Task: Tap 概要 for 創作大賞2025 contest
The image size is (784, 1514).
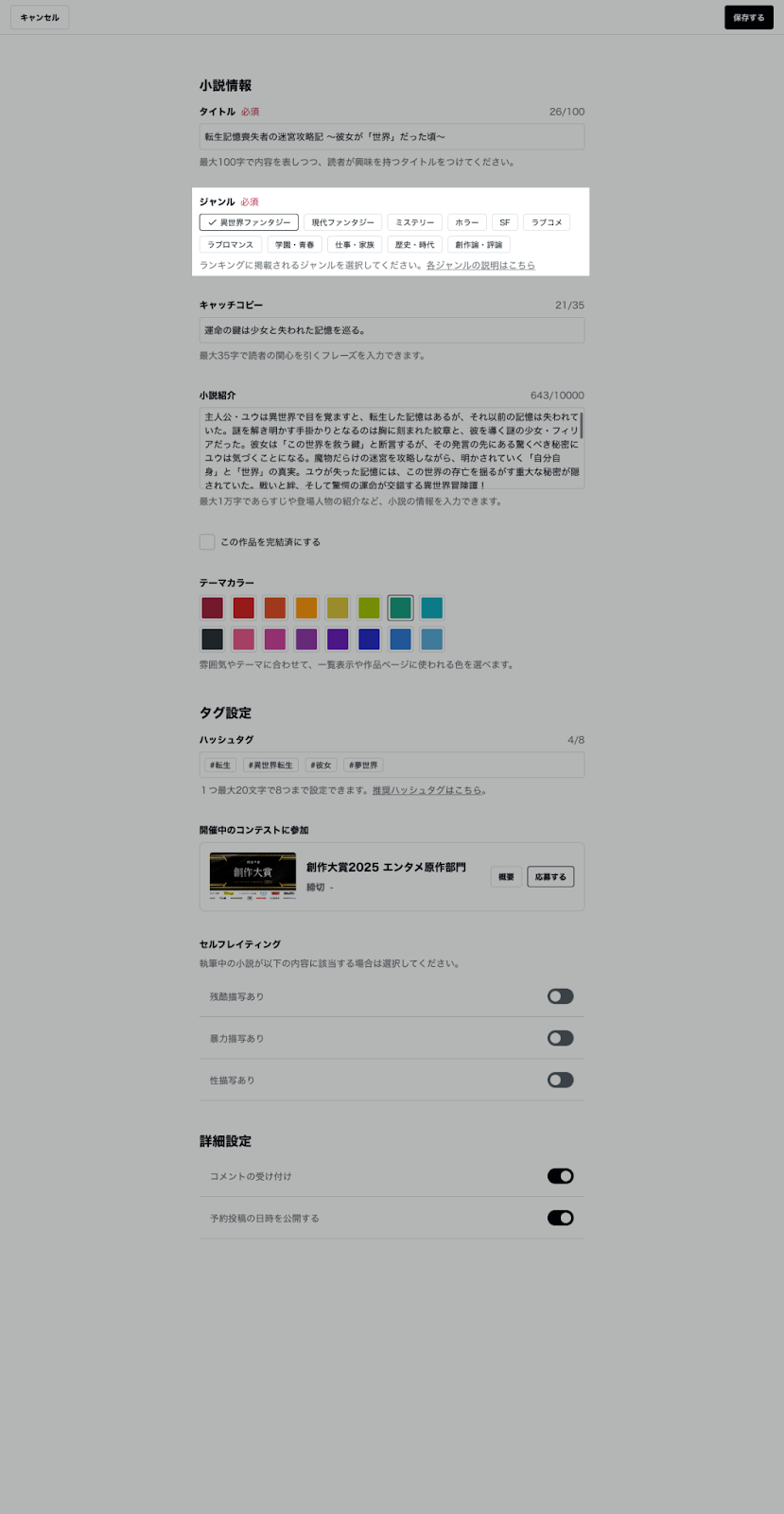Action: [506, 877]
